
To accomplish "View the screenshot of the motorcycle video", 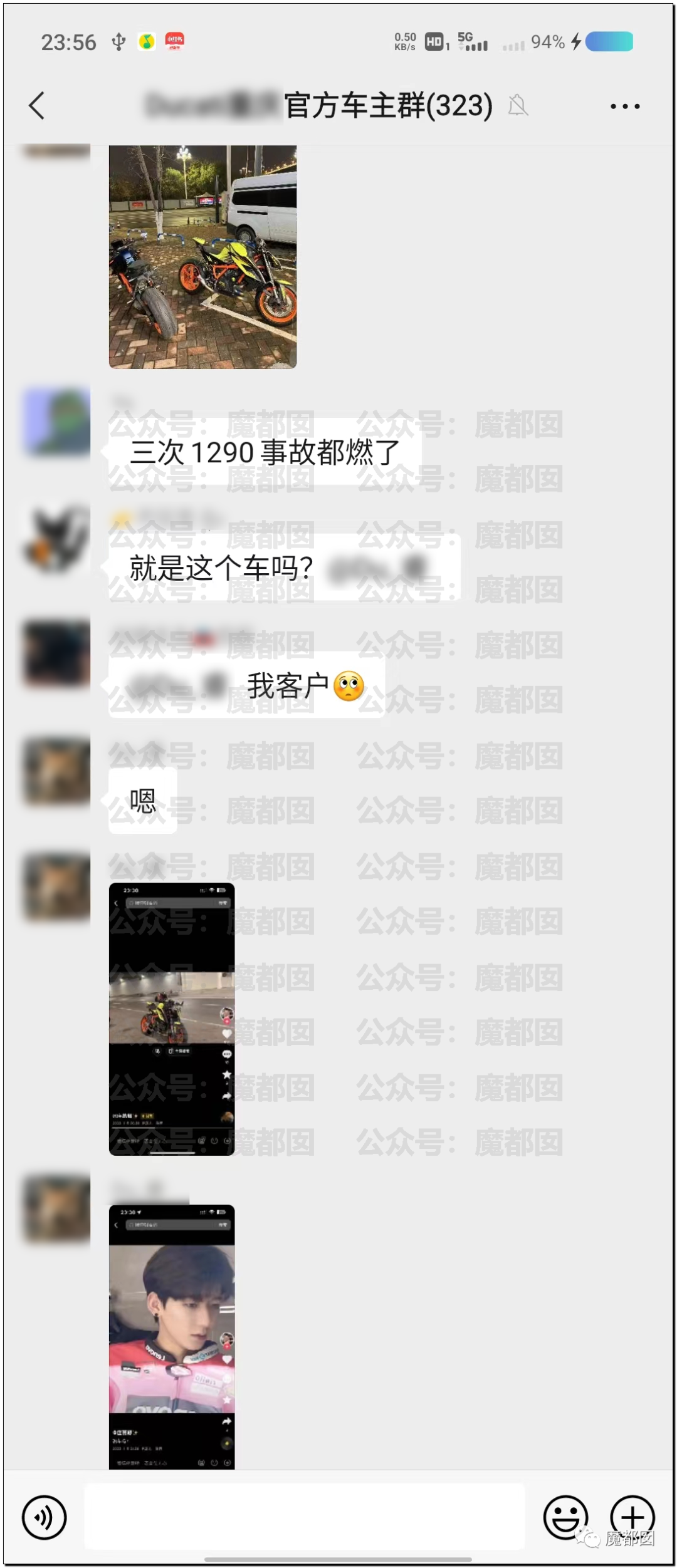I will [x=172, y=1019].
